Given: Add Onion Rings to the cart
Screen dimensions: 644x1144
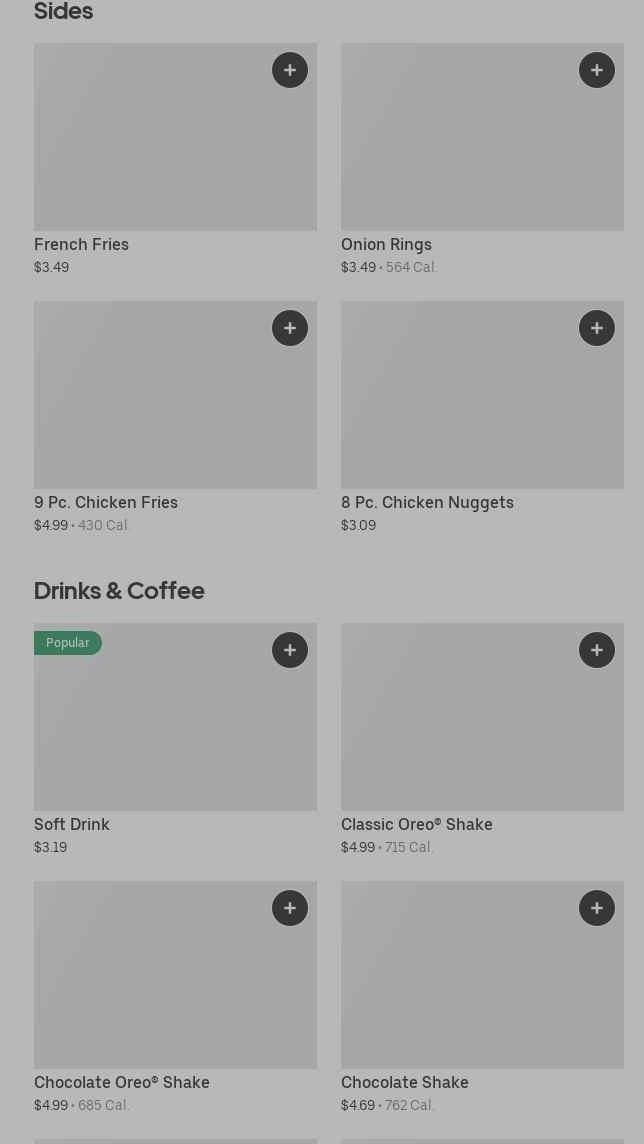Looking at the screenshot, I should click(x=597, y=70).
